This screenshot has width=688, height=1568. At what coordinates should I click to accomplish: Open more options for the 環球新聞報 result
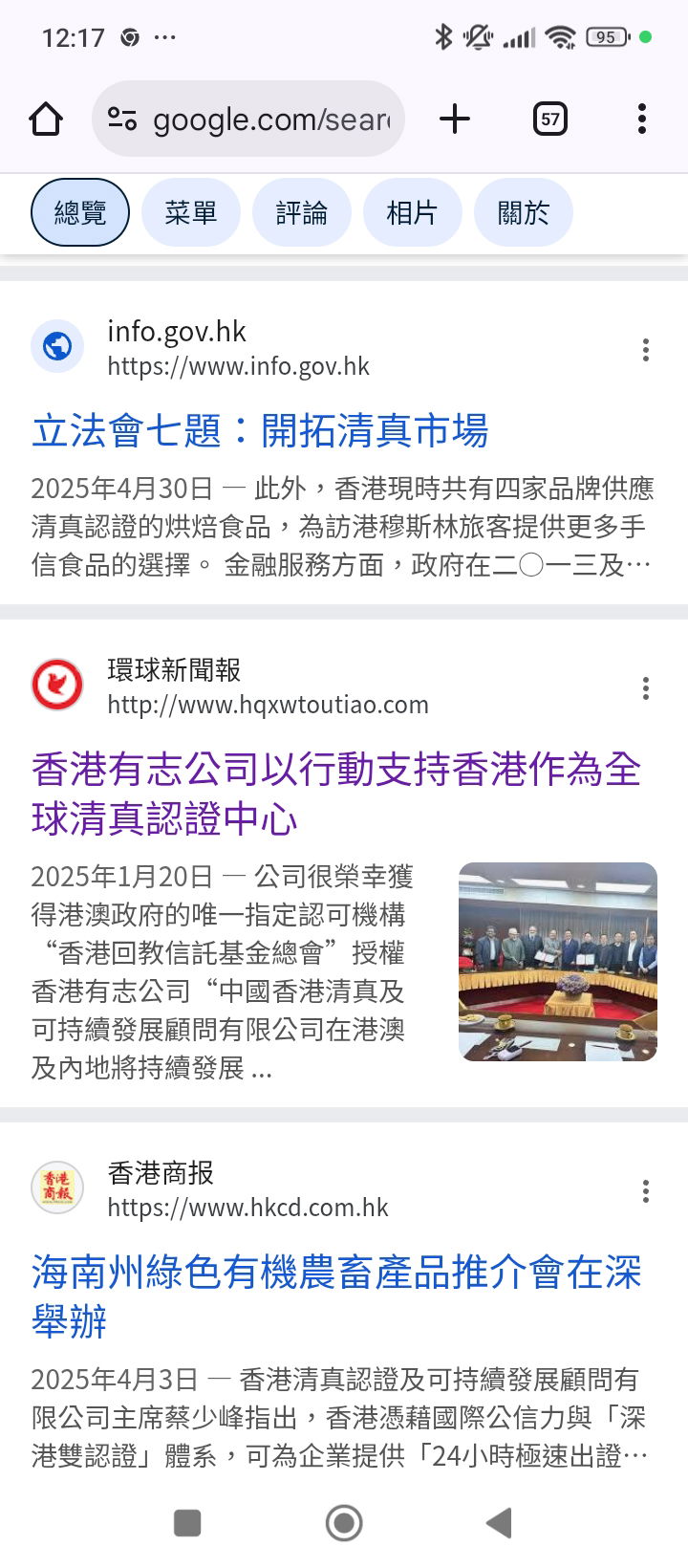[x=646, y=688]
